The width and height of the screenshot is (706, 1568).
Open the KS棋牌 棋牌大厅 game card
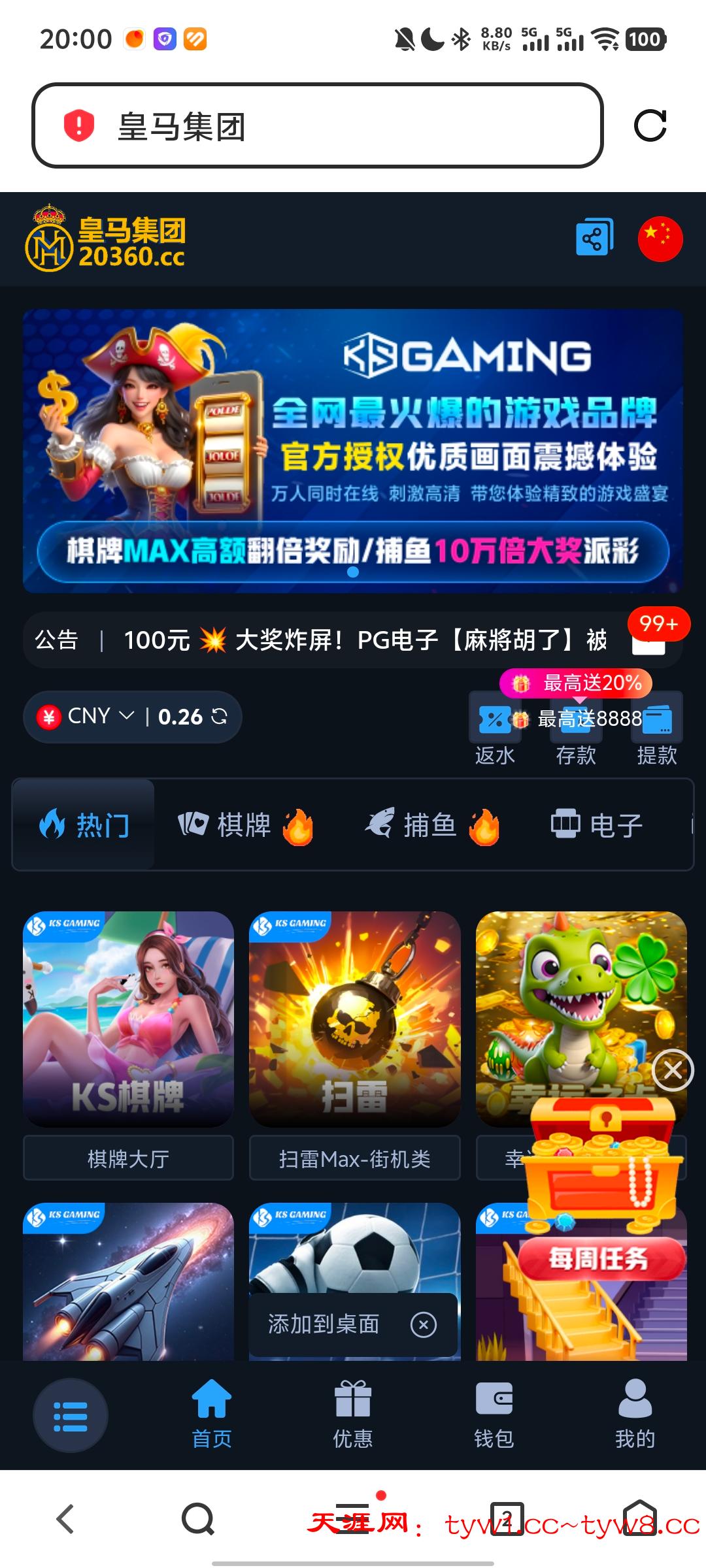(128, 1045)
